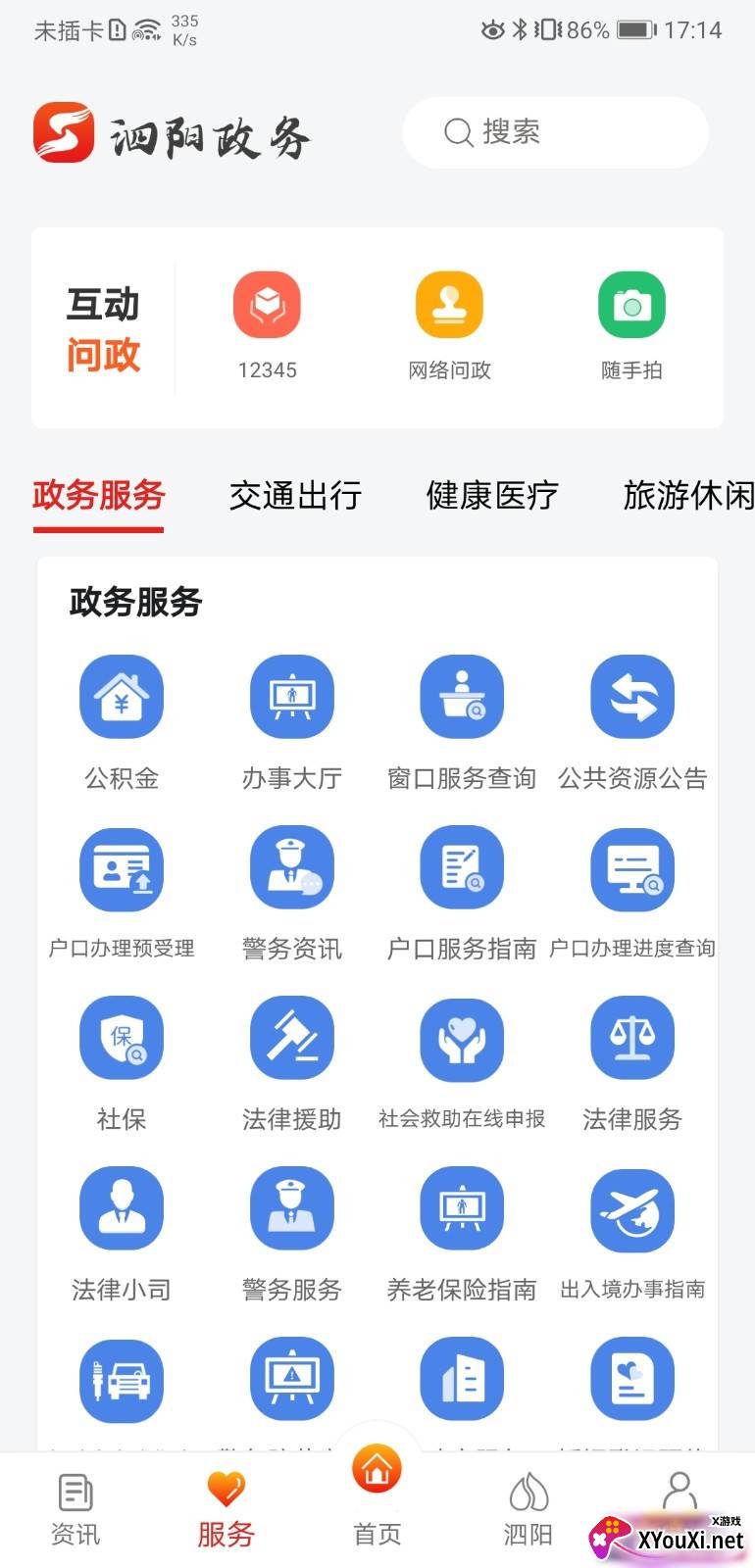Open the 公积金 service
This screenshot has height=1568, width=755.
tap(122, 697)
